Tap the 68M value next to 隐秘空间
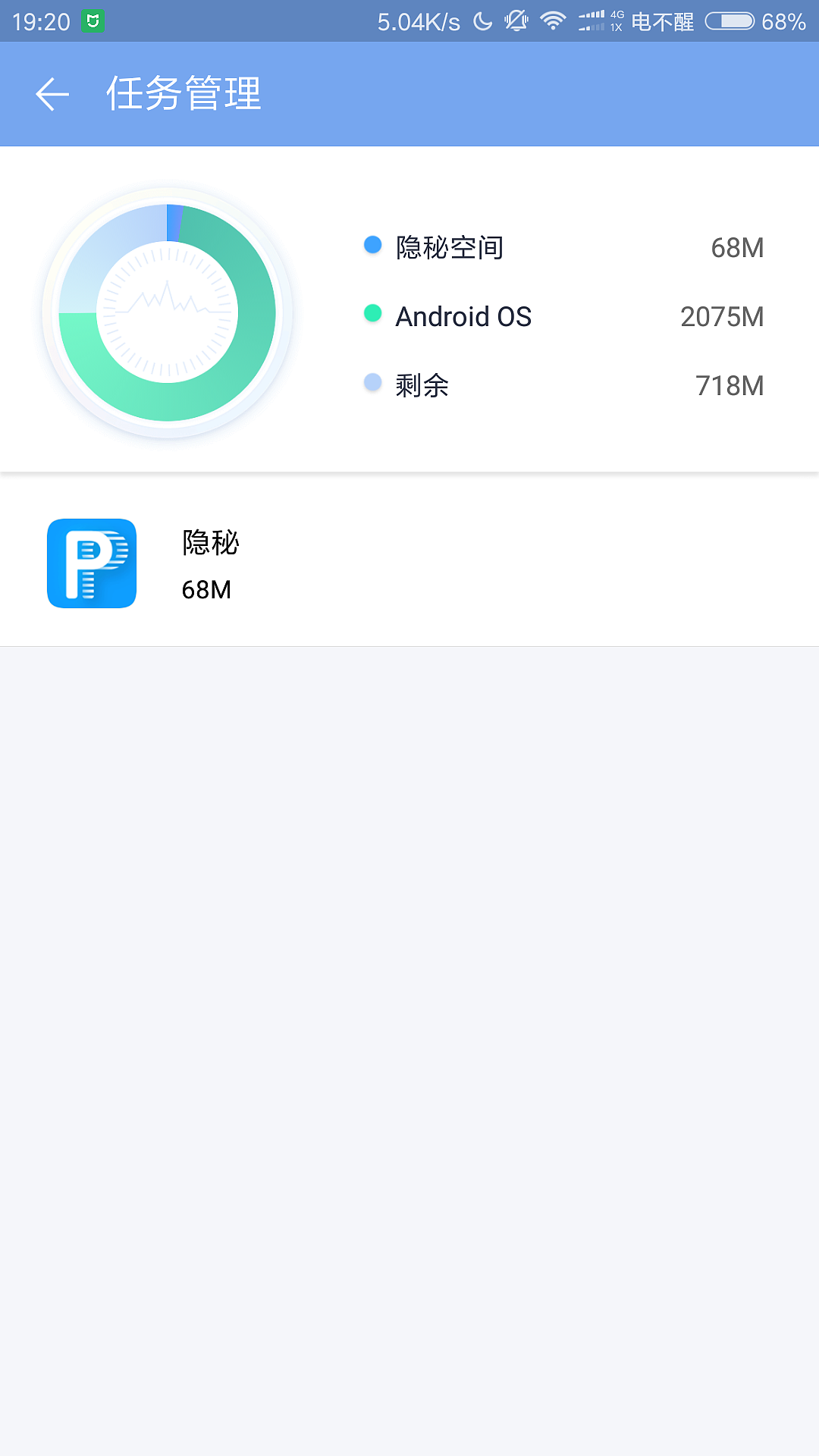Image resolution: width=819 pixels, height=1456 pixels. (x=736, y=247)
